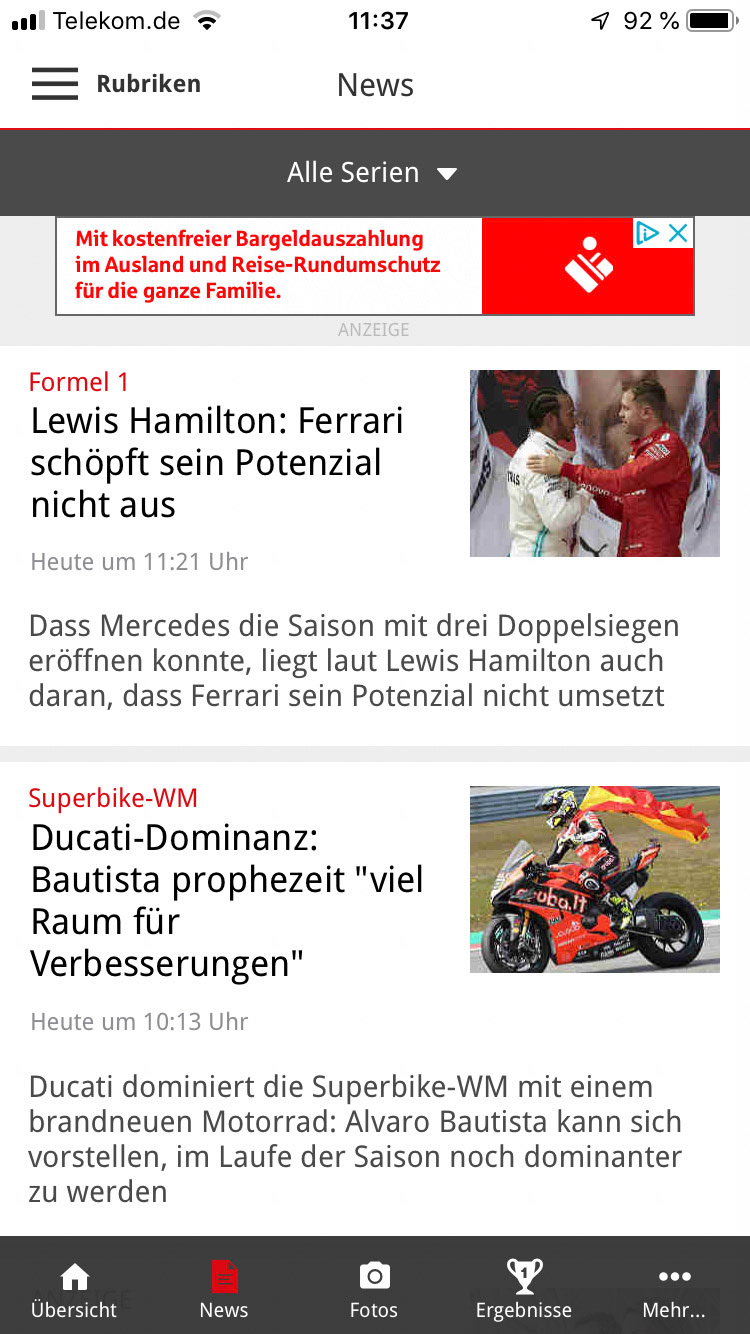Select the News tab
Viewport: 750px width, 1334px height.
[x=224, y=1290]
